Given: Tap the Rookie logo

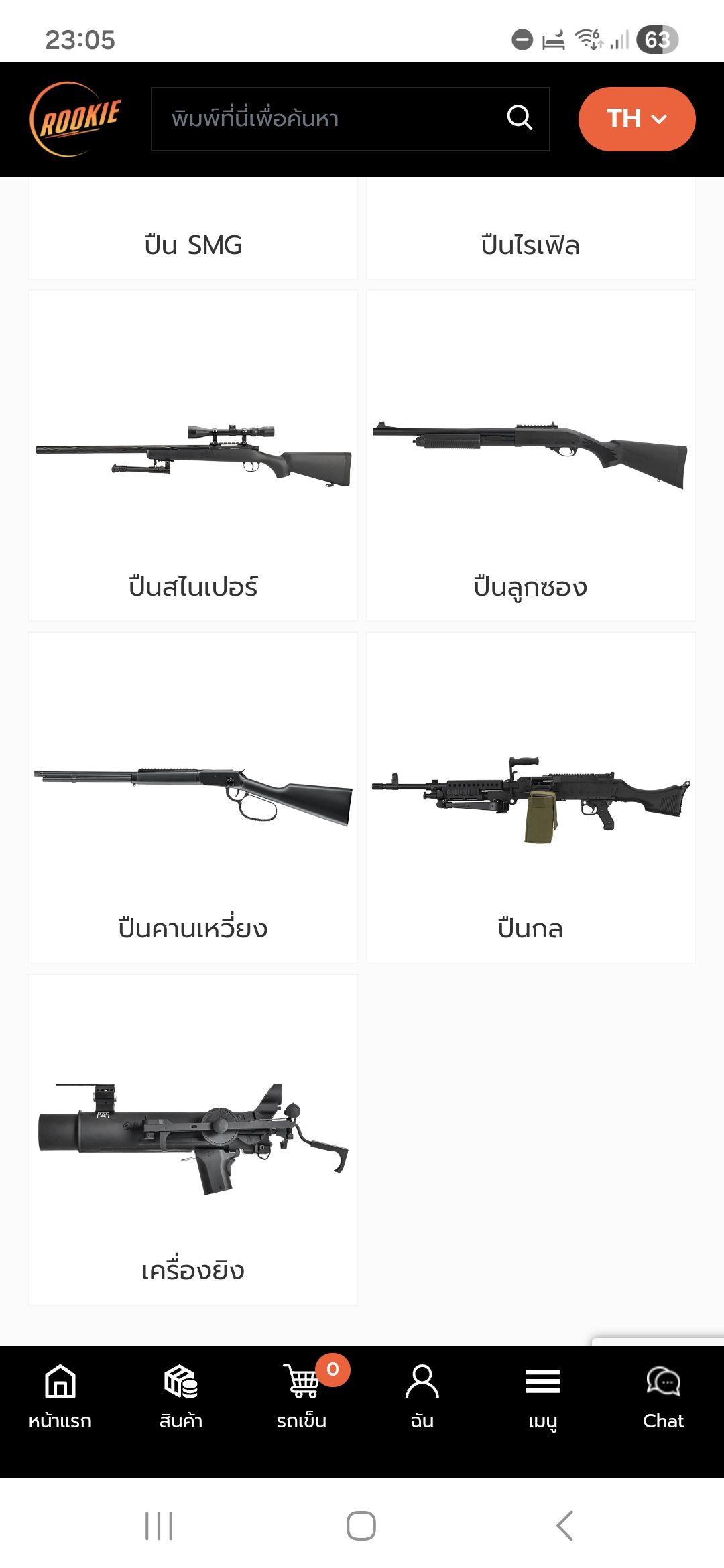Looking at the screenshot, I should 75,119.
